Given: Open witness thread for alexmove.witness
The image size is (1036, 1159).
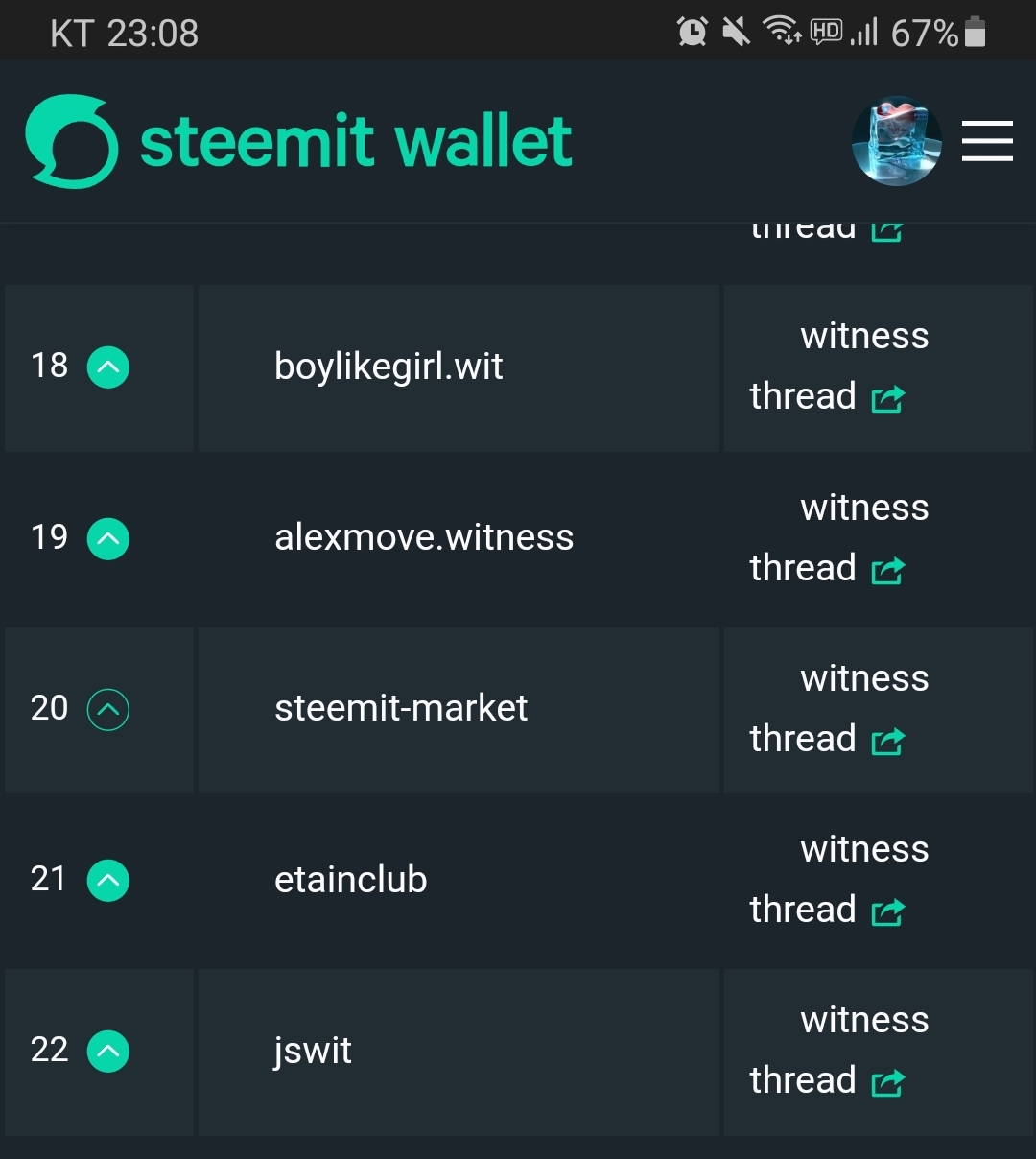Looking at the screenshot, I should click(x=837, y=539).
